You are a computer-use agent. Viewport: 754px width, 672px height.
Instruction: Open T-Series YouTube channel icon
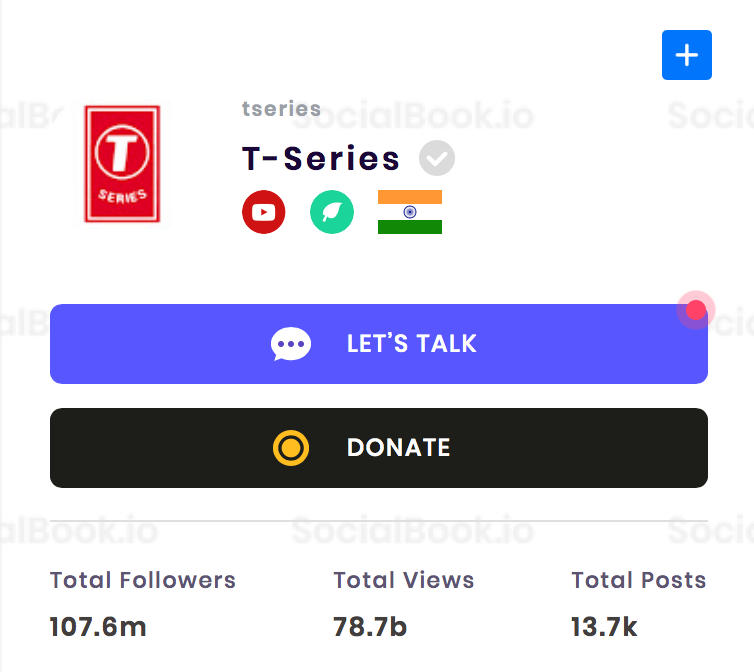click(264, 212)
